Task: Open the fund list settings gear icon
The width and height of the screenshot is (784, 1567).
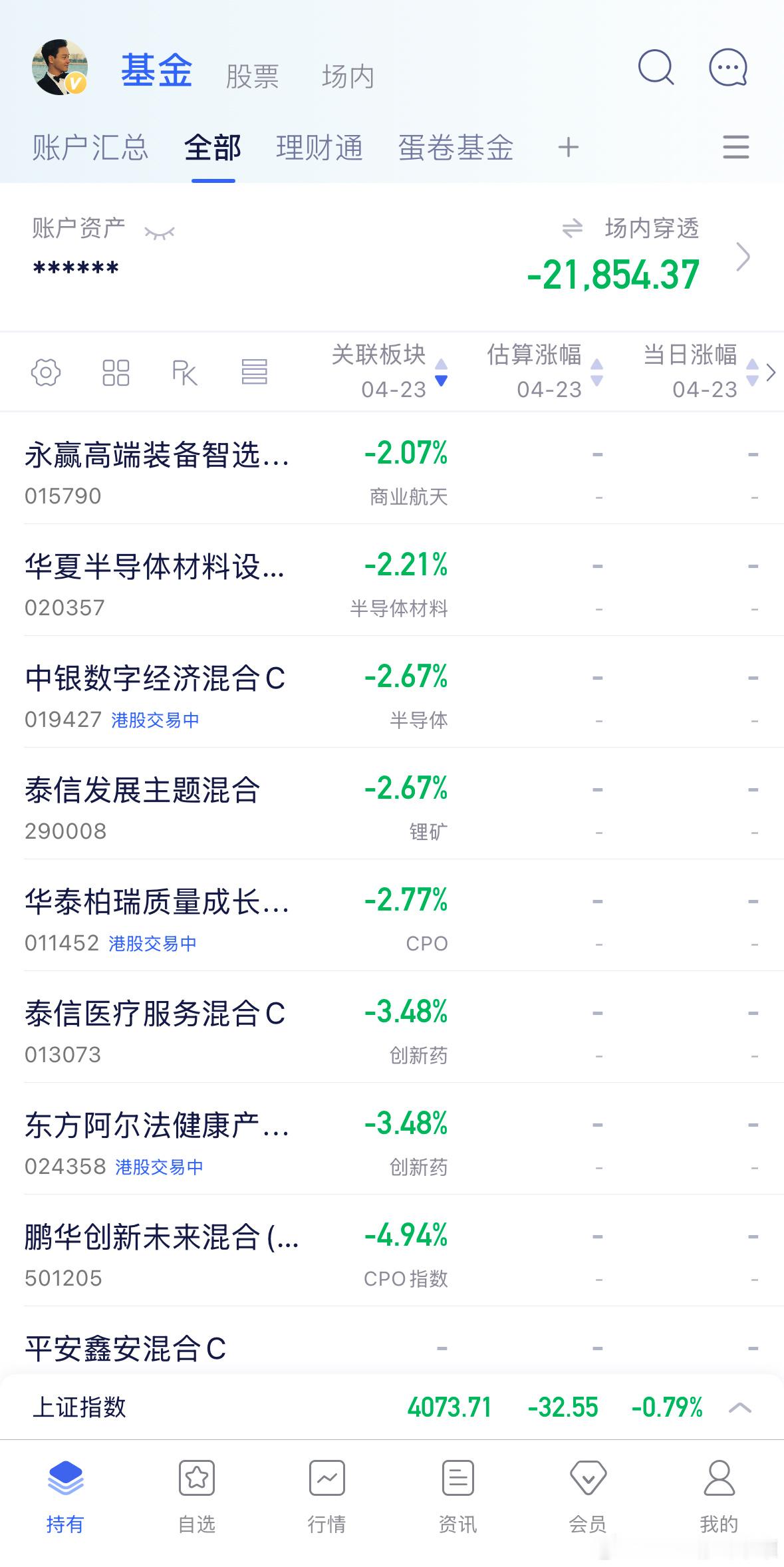Action: pos(45,372)
